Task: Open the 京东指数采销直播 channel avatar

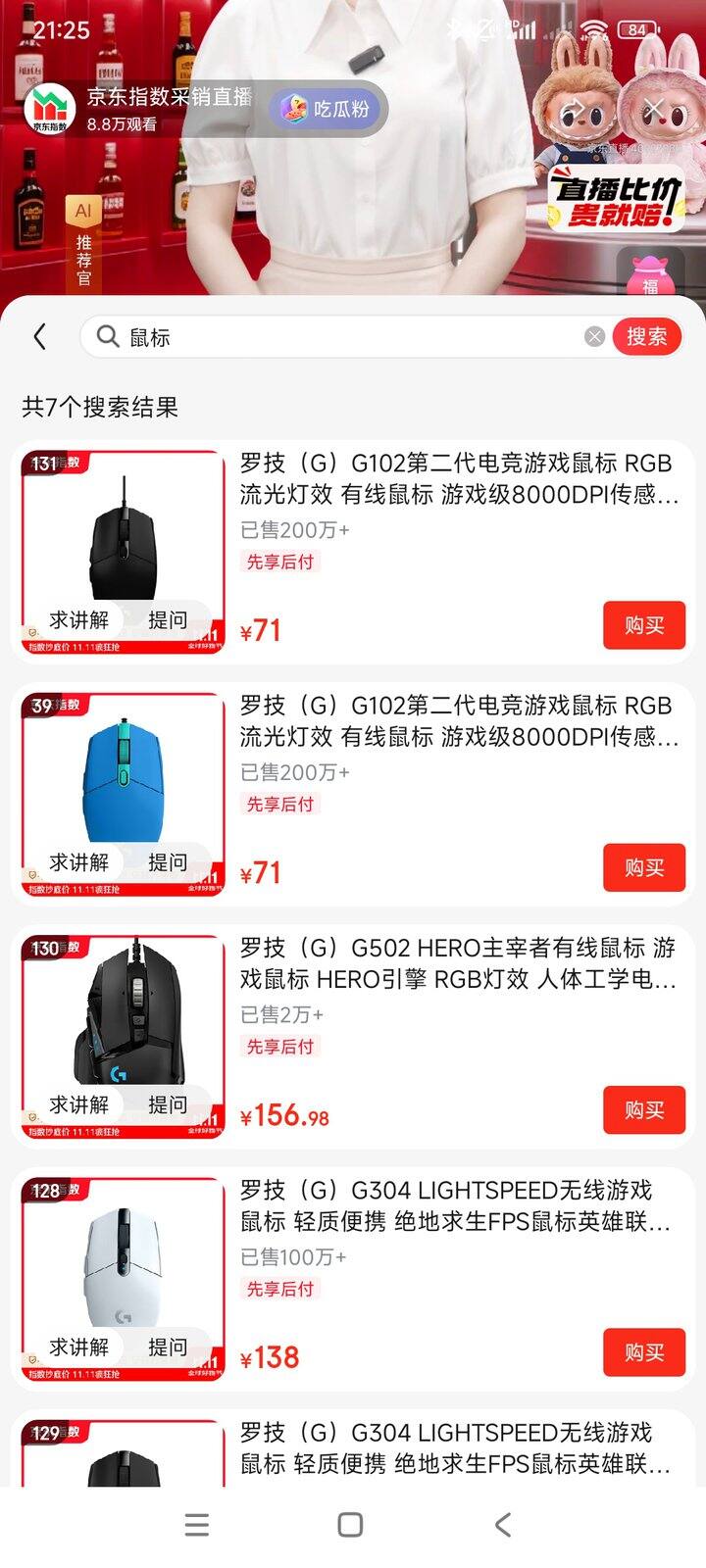Action: tap(49, 109)
